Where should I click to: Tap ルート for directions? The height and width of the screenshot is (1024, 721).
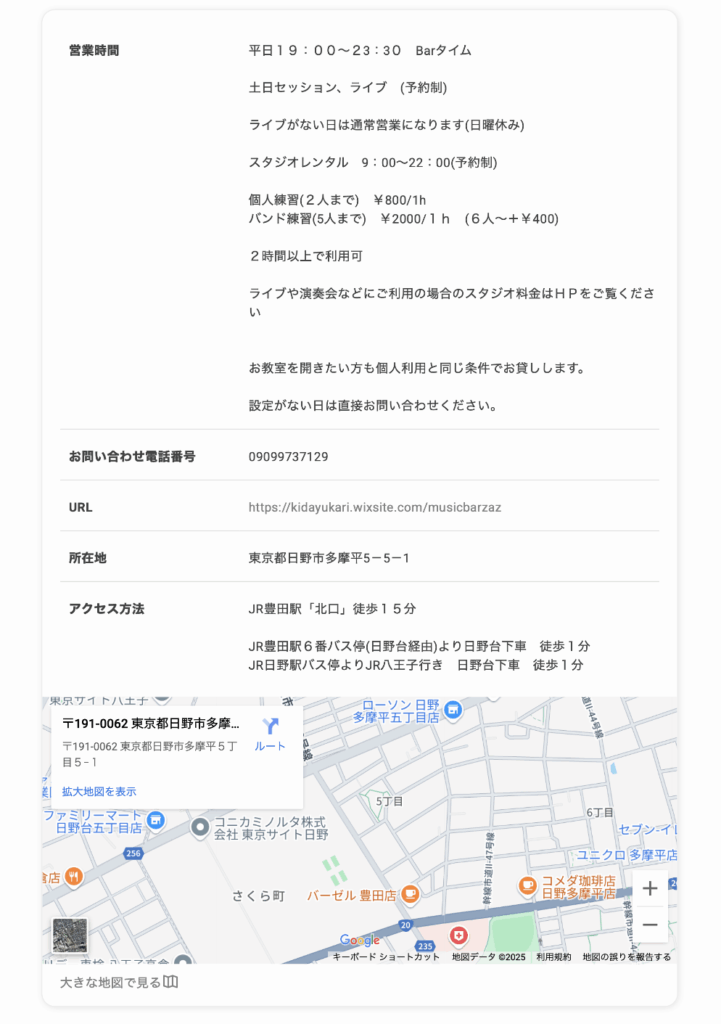(270, 734)
